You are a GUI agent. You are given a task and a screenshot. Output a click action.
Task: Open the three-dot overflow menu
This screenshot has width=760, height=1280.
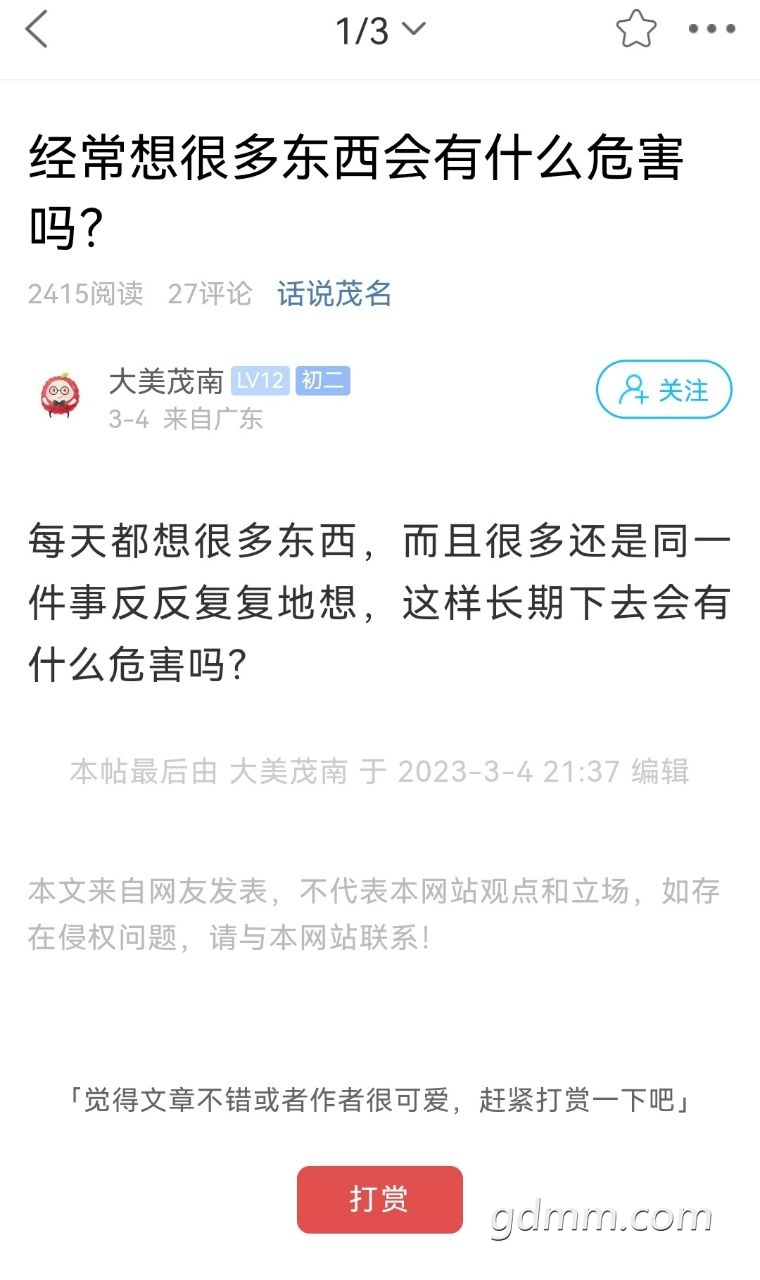pos(711,30)
